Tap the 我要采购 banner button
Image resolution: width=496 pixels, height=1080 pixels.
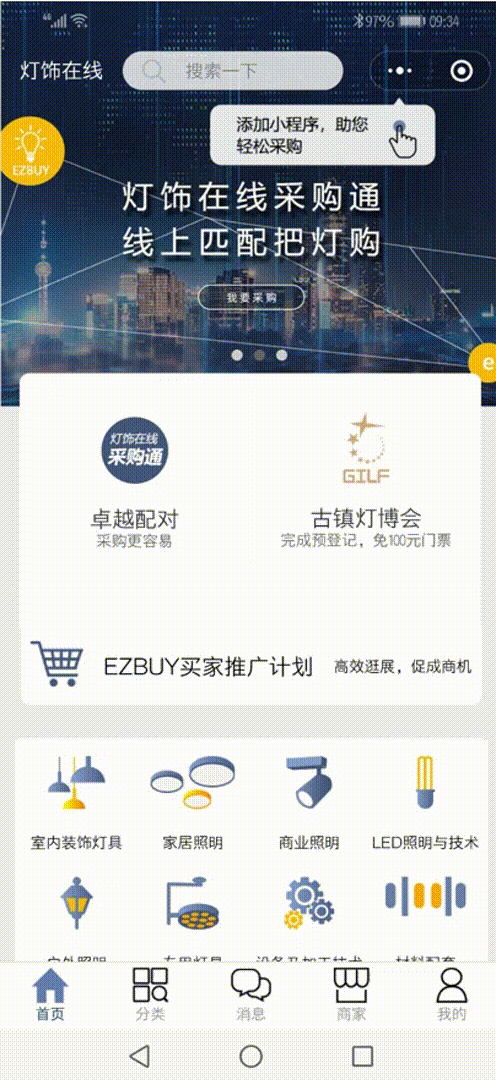251,298
